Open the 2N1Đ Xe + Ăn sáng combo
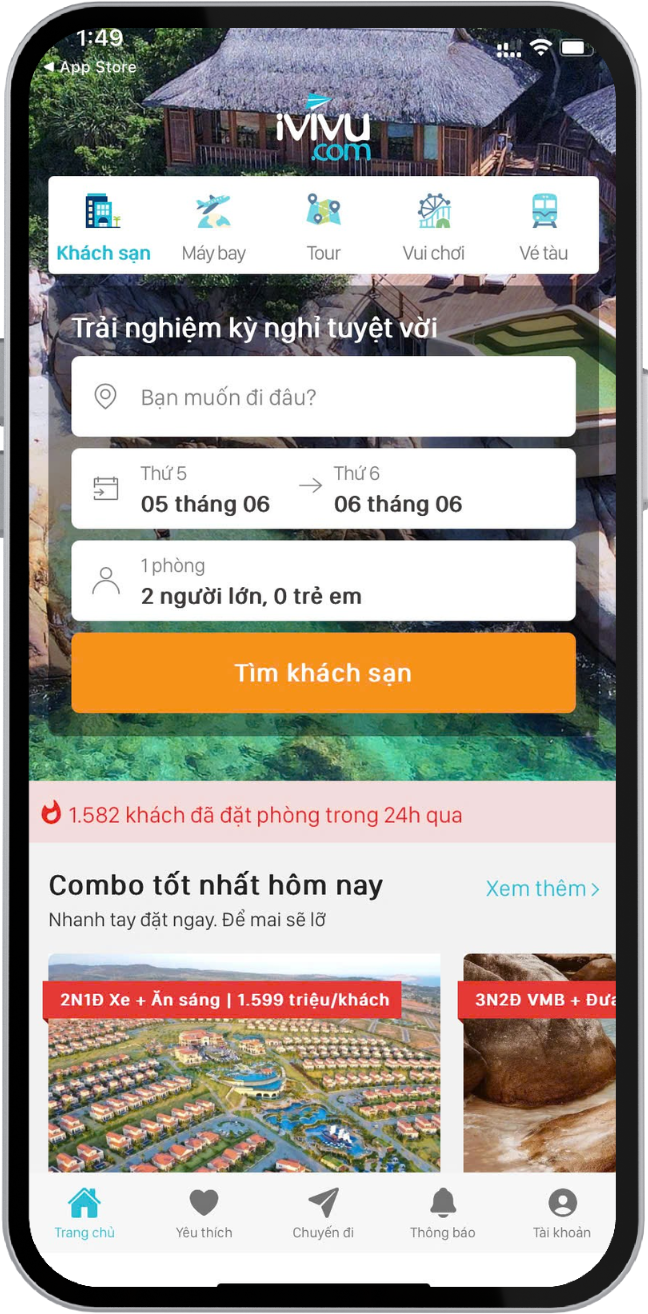The image size is (648, 1314). click(x=244, y=1062)
